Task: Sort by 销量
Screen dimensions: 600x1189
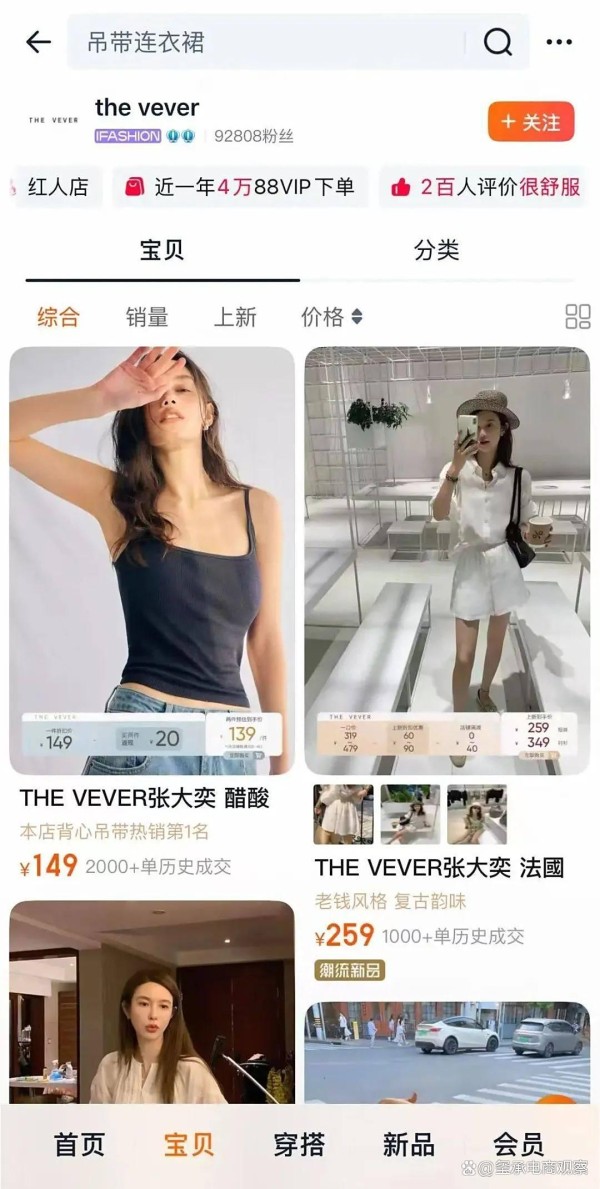Action: click(147, 317)
